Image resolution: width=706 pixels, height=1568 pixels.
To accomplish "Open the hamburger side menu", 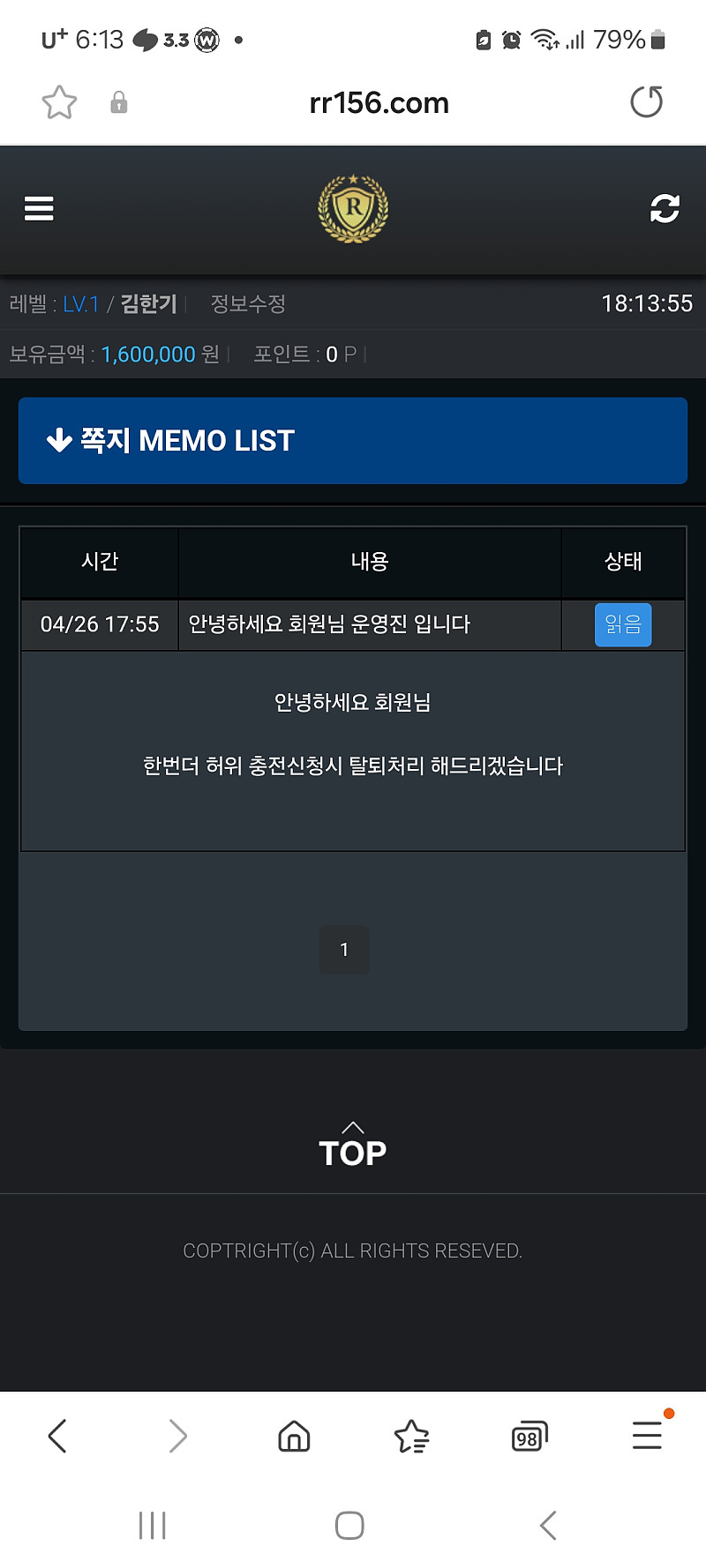I will click(x=39, y=209).
